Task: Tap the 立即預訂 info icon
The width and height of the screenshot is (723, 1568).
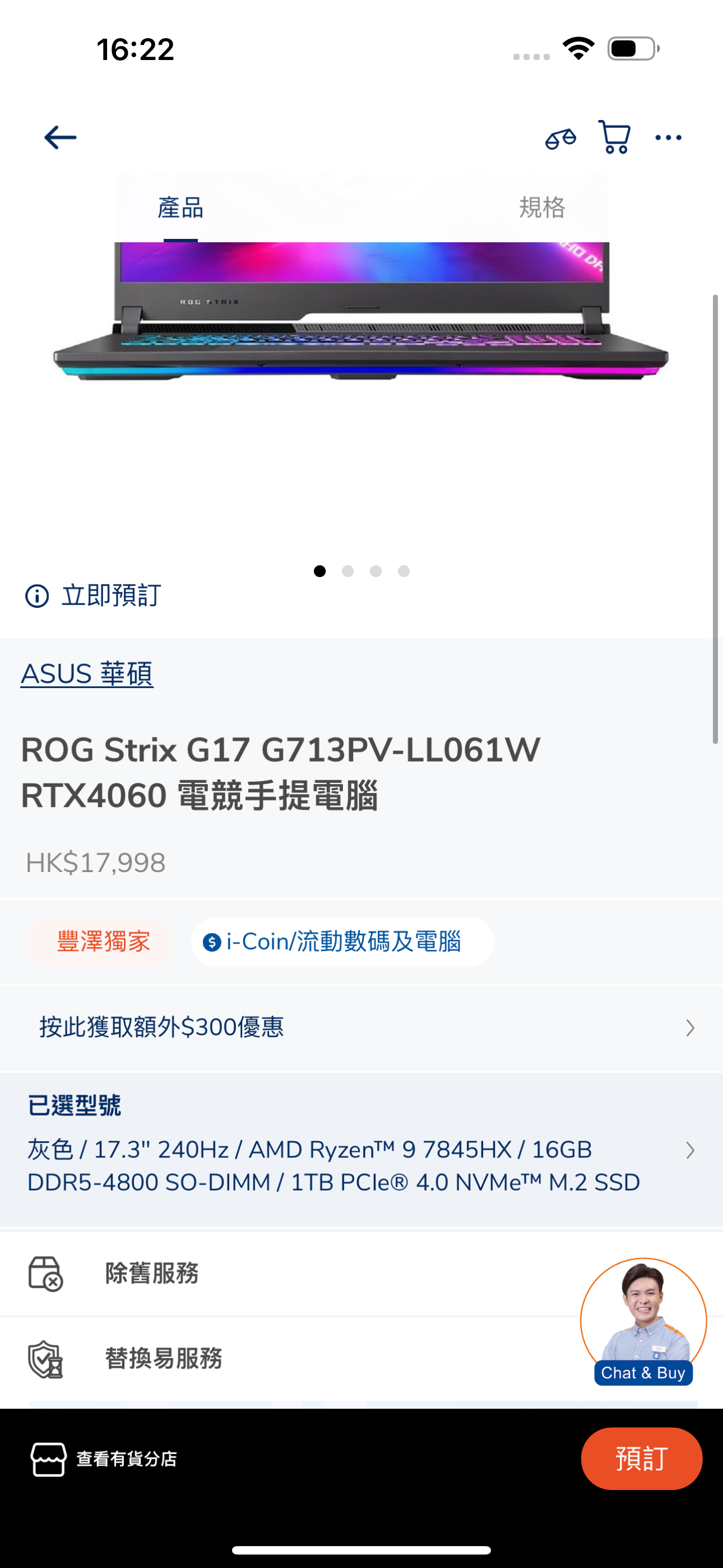Action: 36,596
